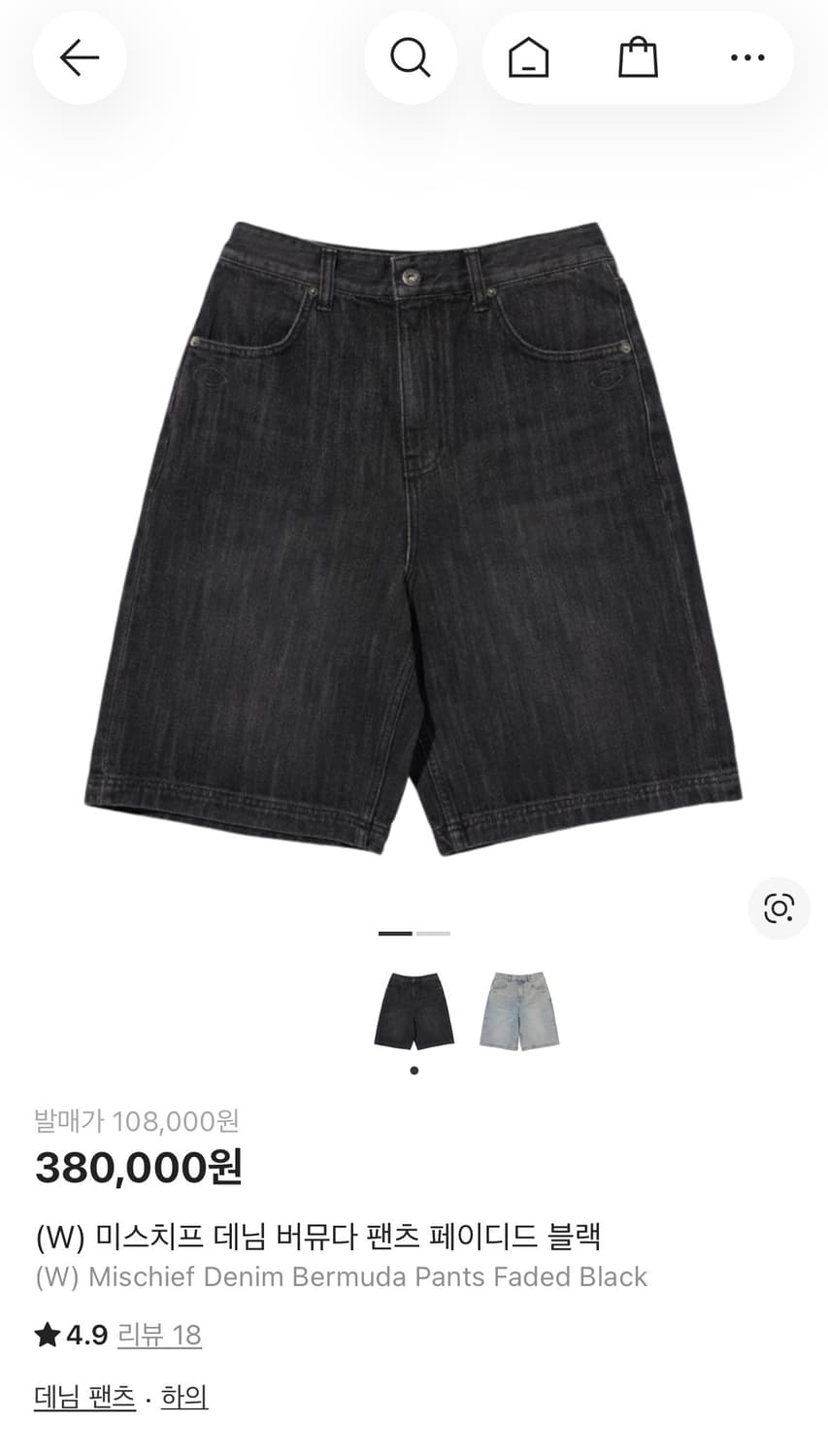Viewport: 828px width, 1456px height.
Task: Tap the dot under the black shorts thumbnail
Action: tap(414, 1070)
